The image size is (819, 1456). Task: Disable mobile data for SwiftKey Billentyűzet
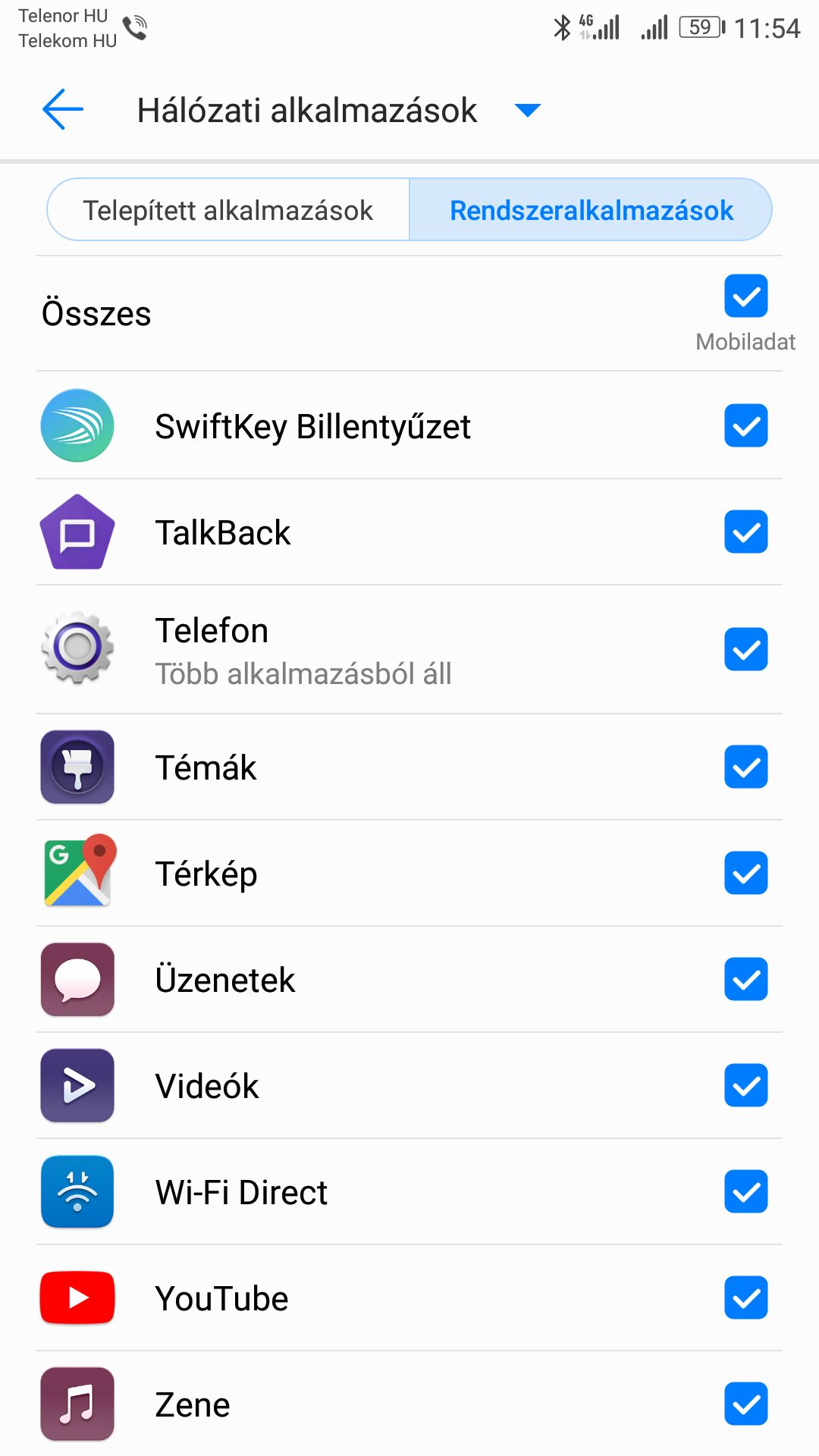coord(746,425)
